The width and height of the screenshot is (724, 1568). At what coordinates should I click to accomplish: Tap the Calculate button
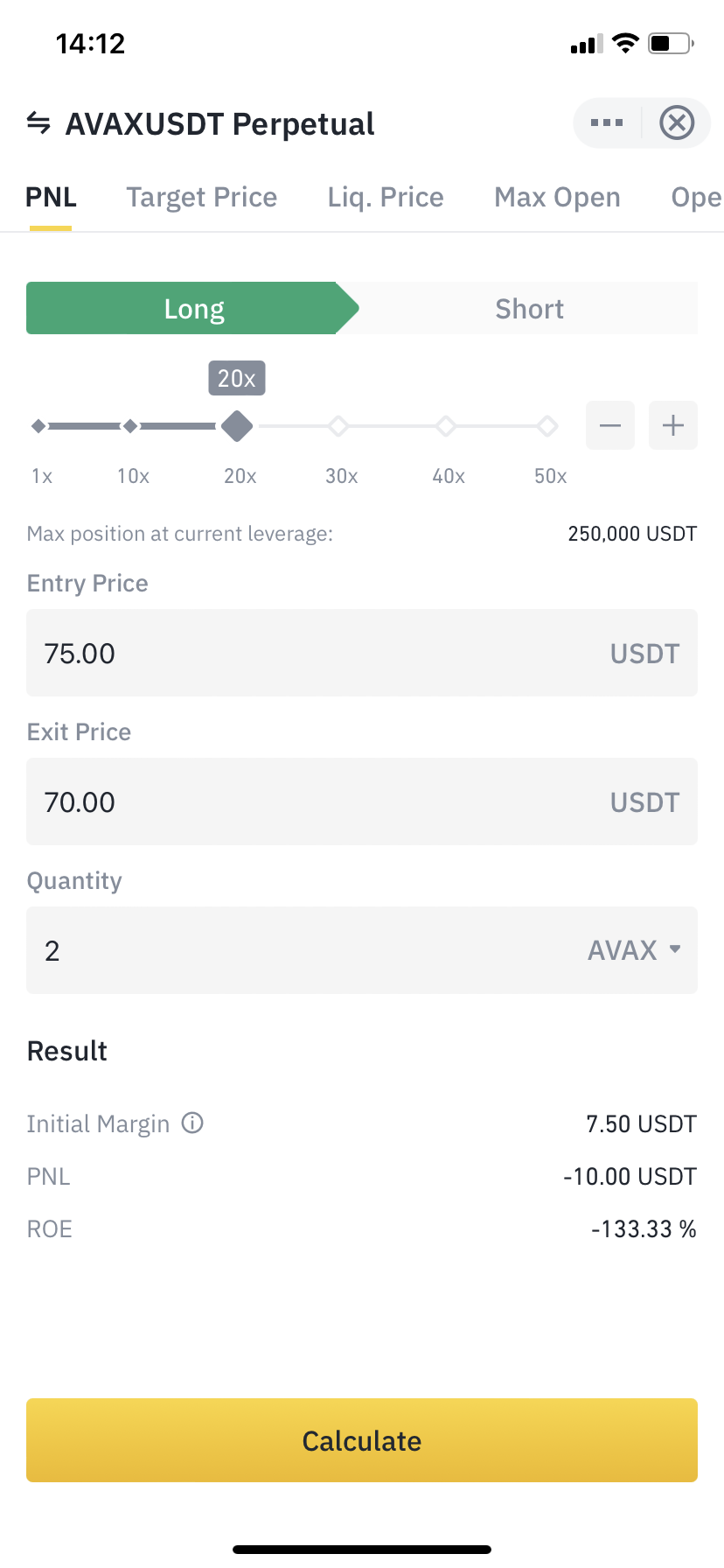(362, 1440)
